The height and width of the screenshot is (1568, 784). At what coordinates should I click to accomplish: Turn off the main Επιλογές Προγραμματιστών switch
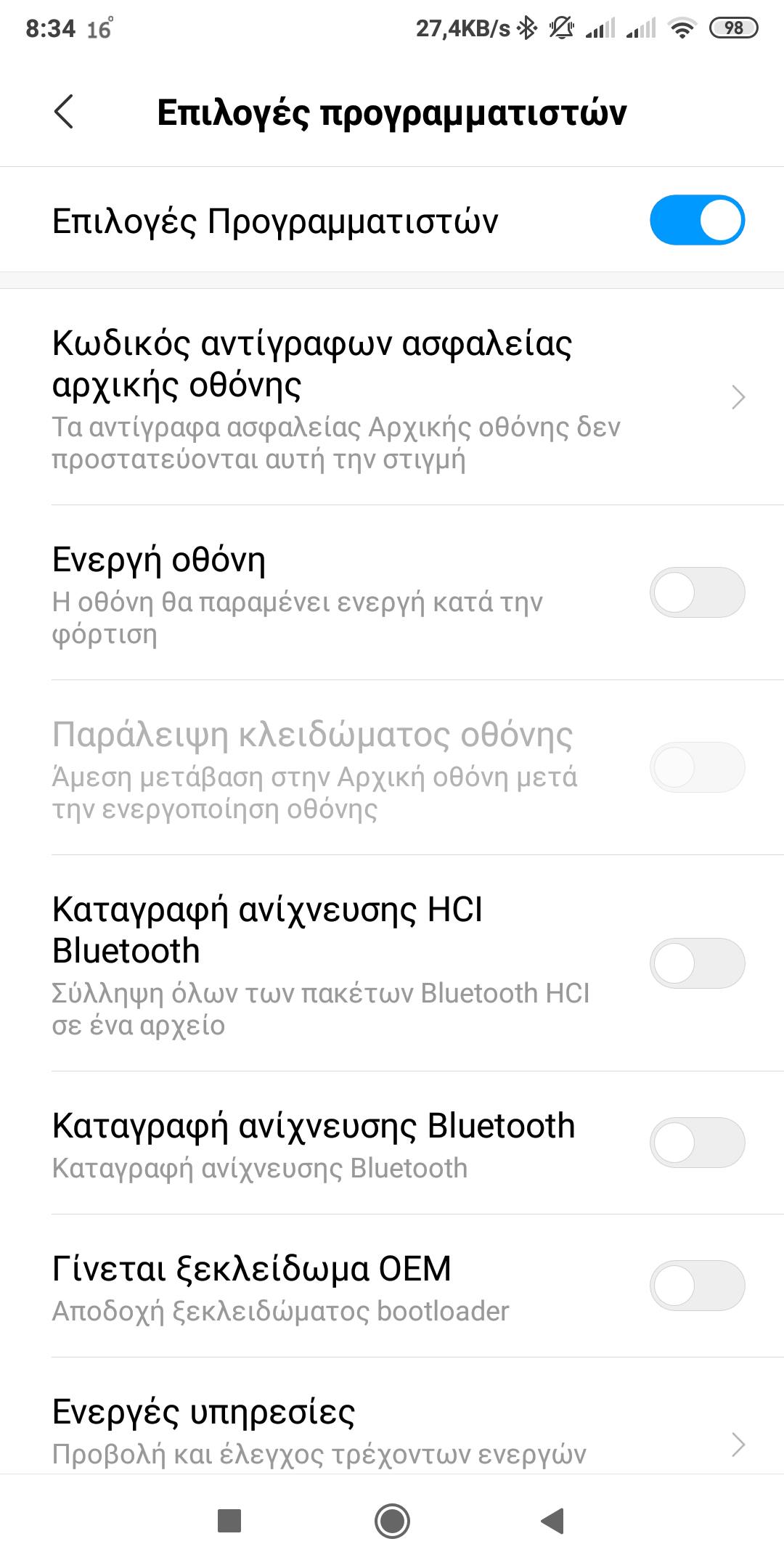click(696, 220)
